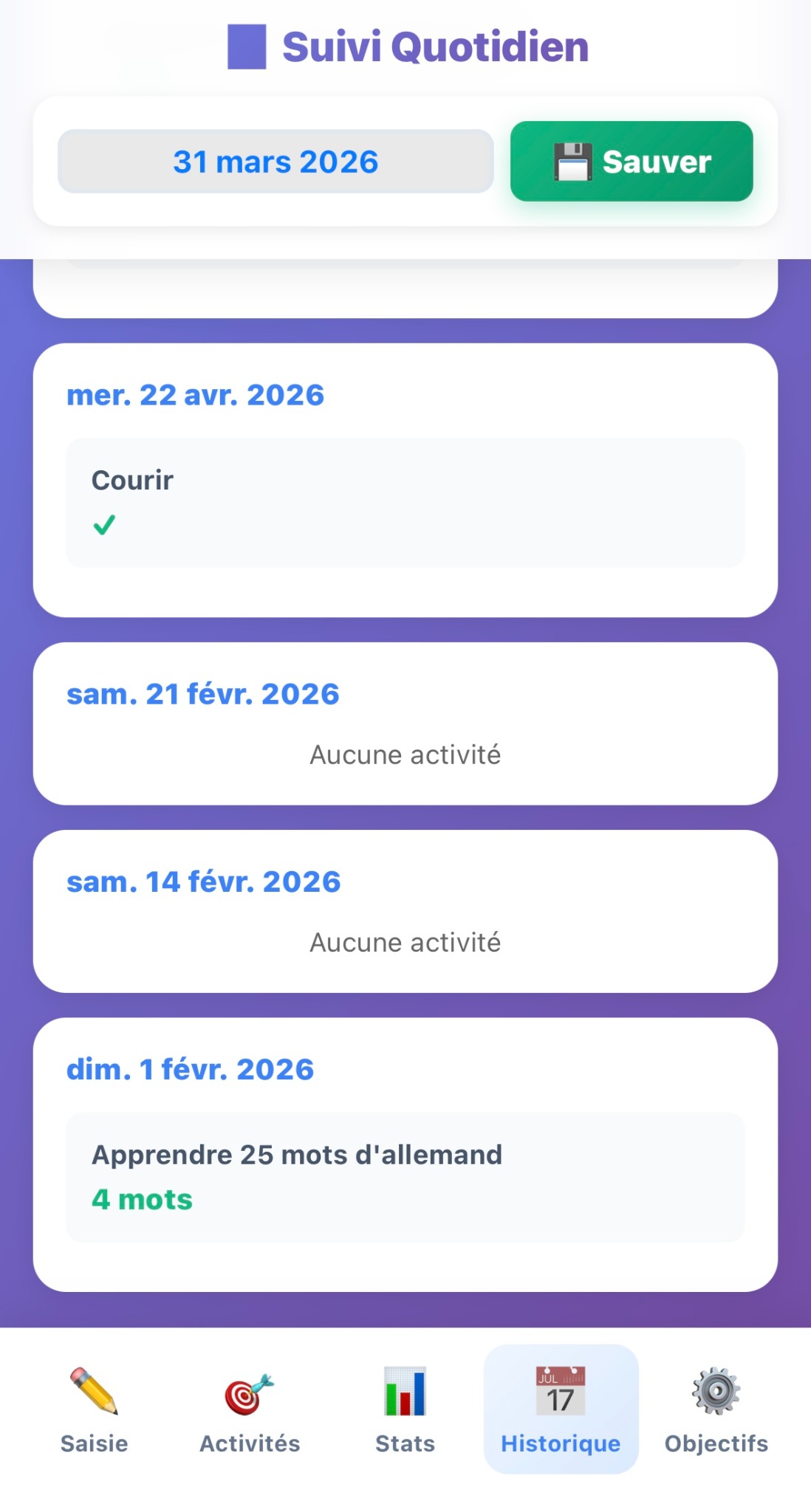The width and height of the screenshot is (811, 1512).
Task: Open the 31 mars 2026 date picker
Action: click(x=276, y=162)
